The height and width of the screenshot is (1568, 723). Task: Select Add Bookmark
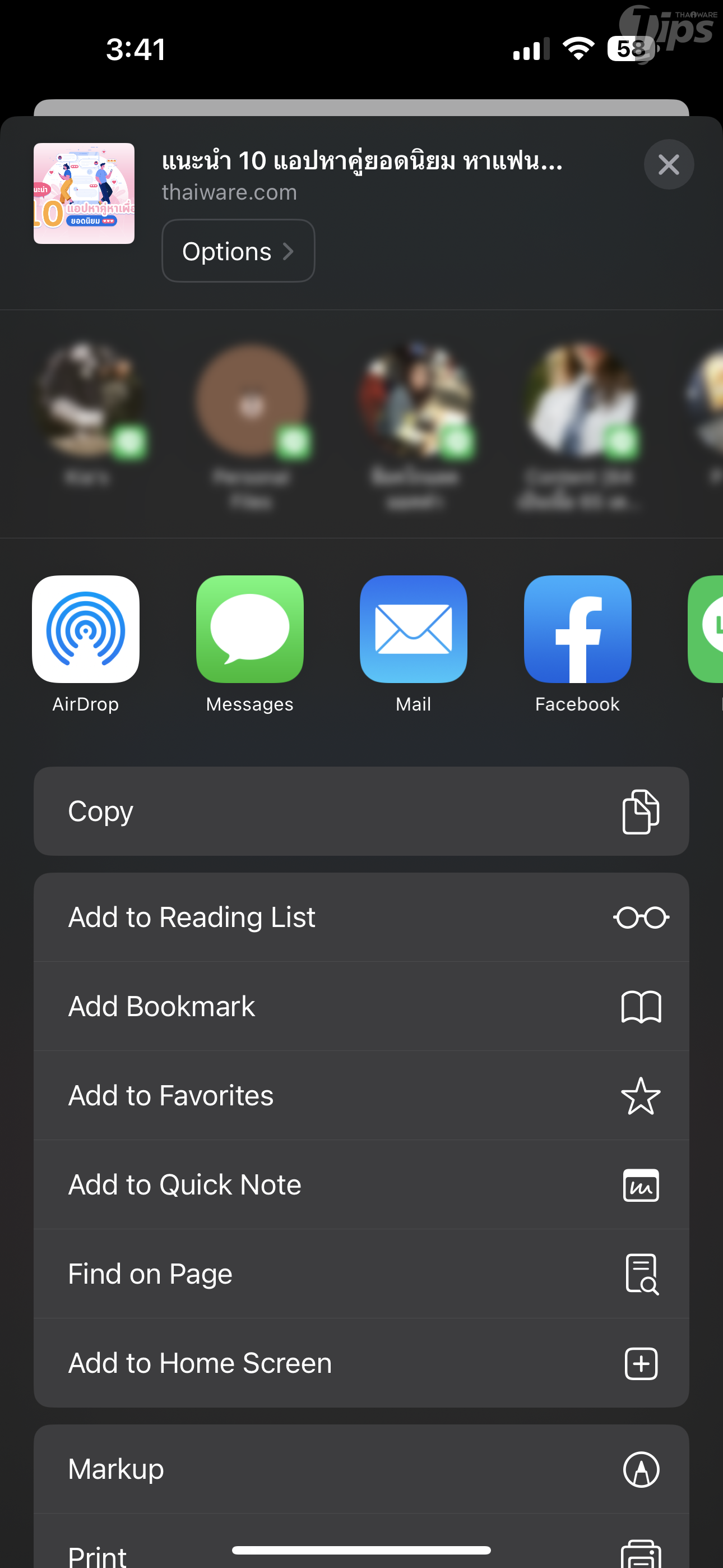[x=361, y=1006]
